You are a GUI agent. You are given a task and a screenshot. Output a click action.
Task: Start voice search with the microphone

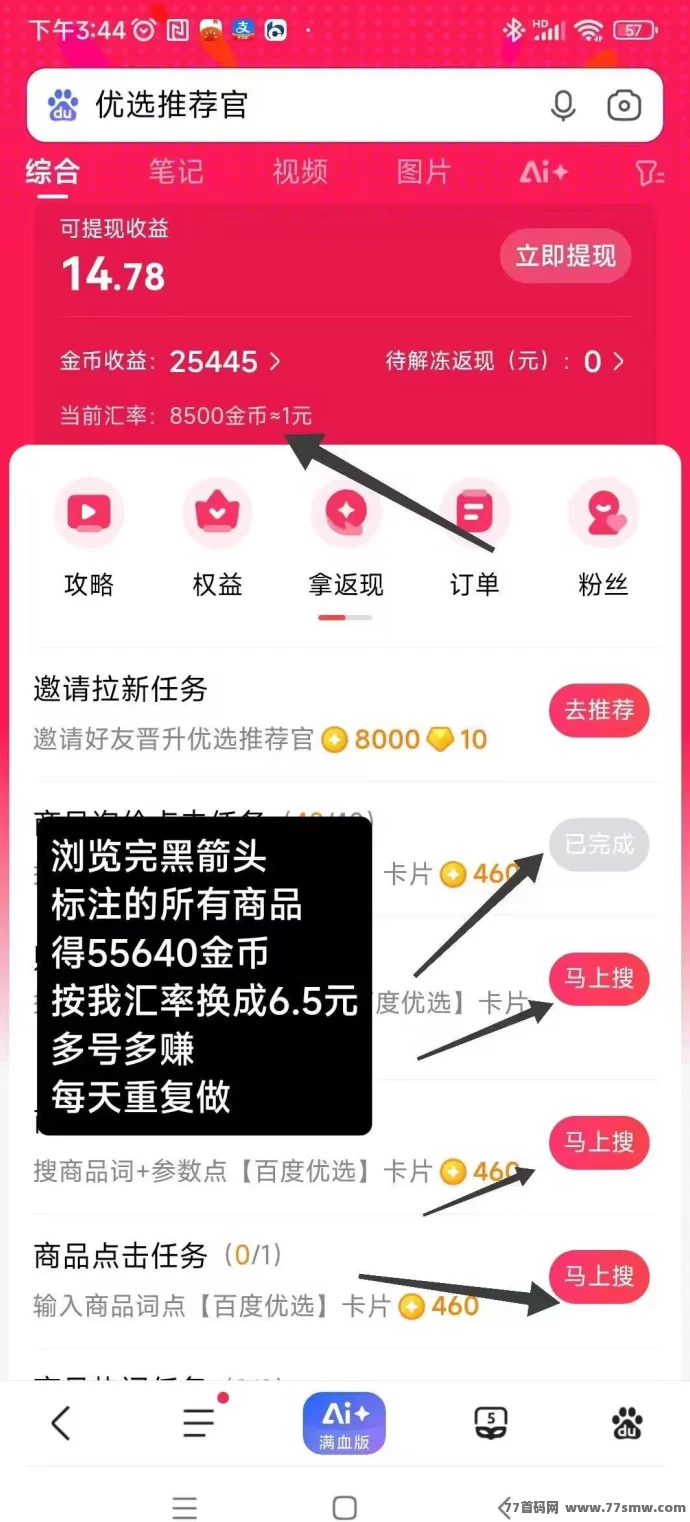click(563, 105)
